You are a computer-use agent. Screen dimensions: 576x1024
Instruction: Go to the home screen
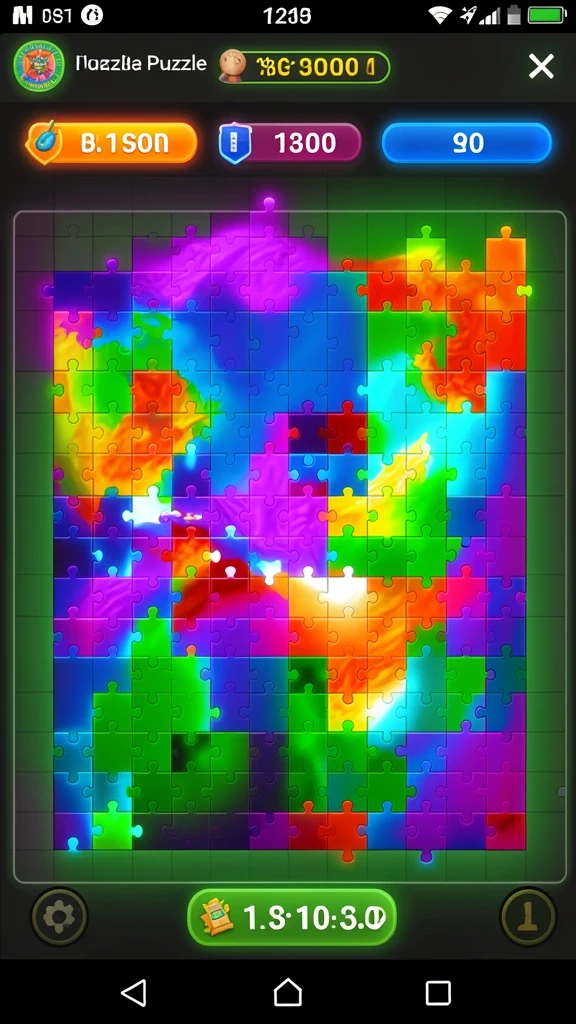click(288, 993)
